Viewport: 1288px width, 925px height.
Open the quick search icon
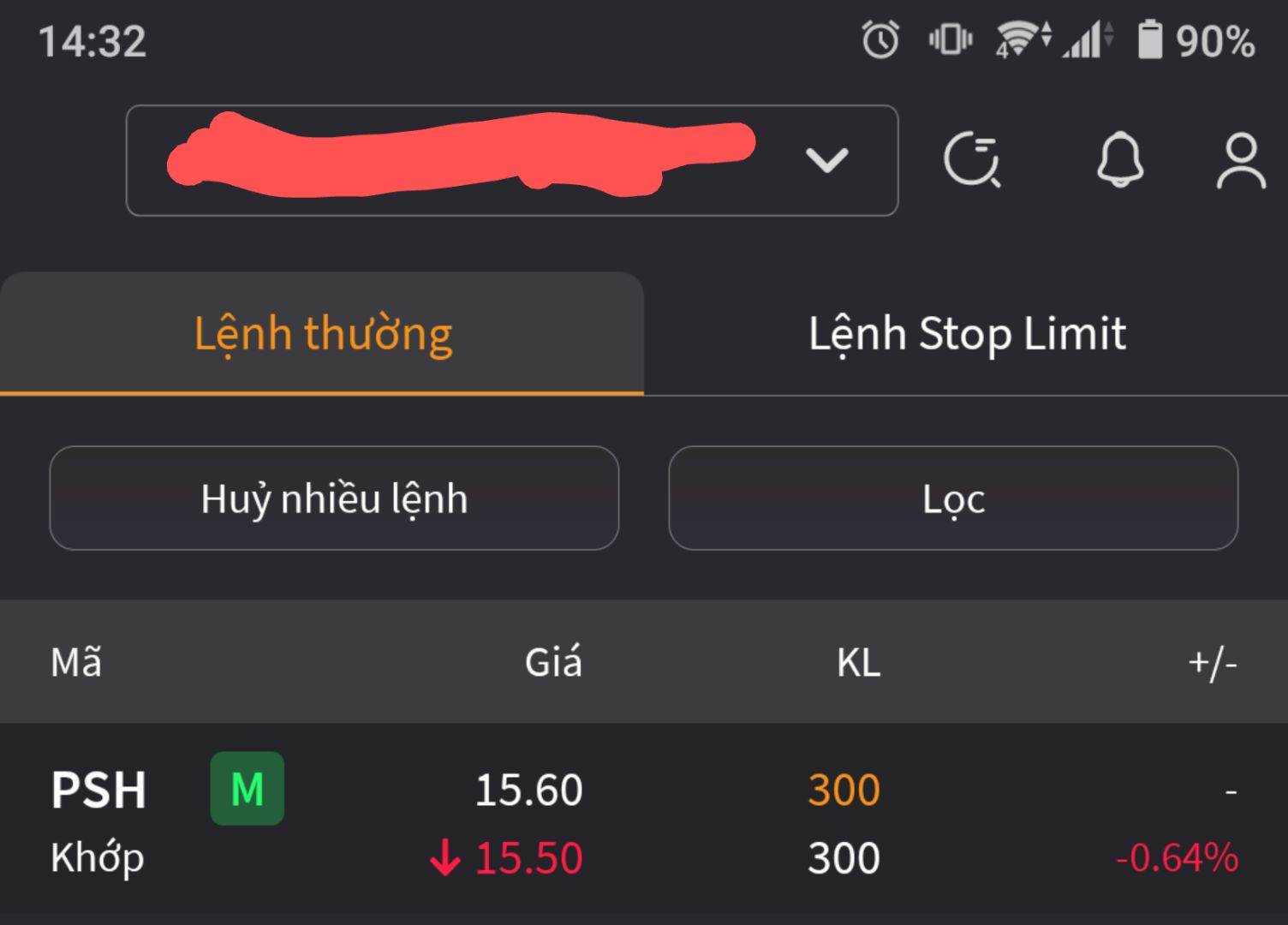[971, 160]
